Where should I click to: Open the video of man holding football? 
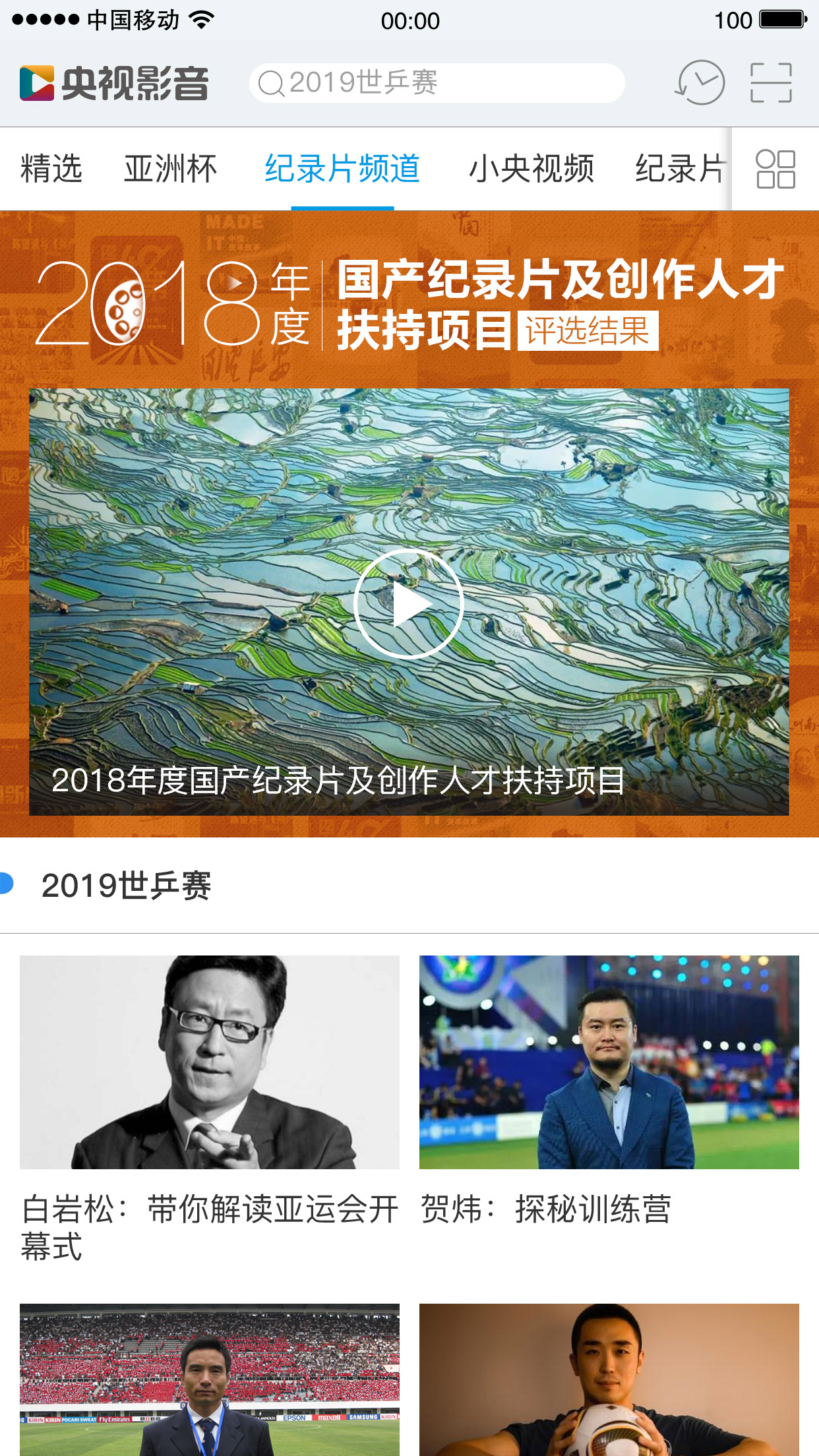[x=609, y=1380]
